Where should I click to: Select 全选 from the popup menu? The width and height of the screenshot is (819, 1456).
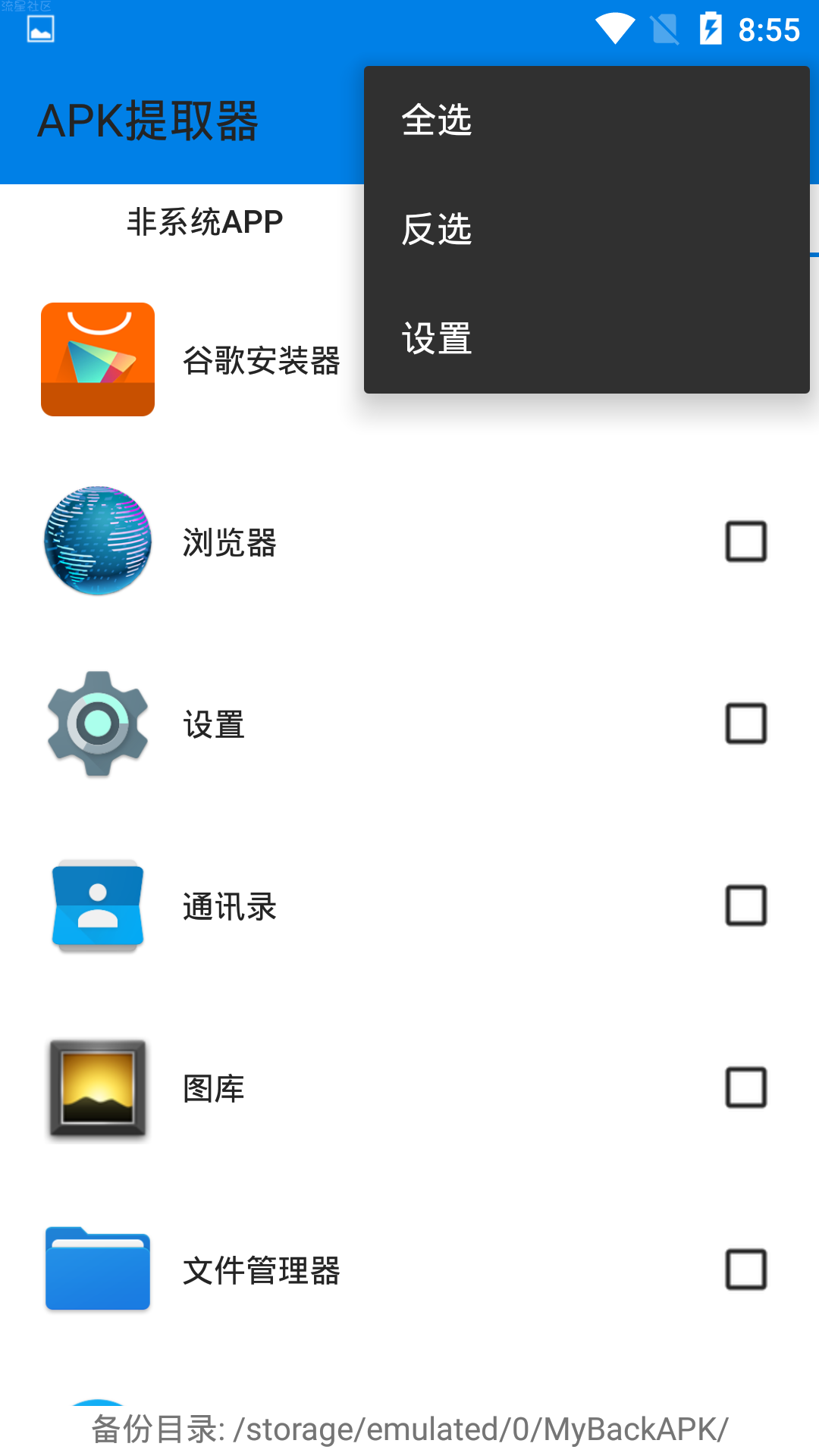(x=586, y=121)
